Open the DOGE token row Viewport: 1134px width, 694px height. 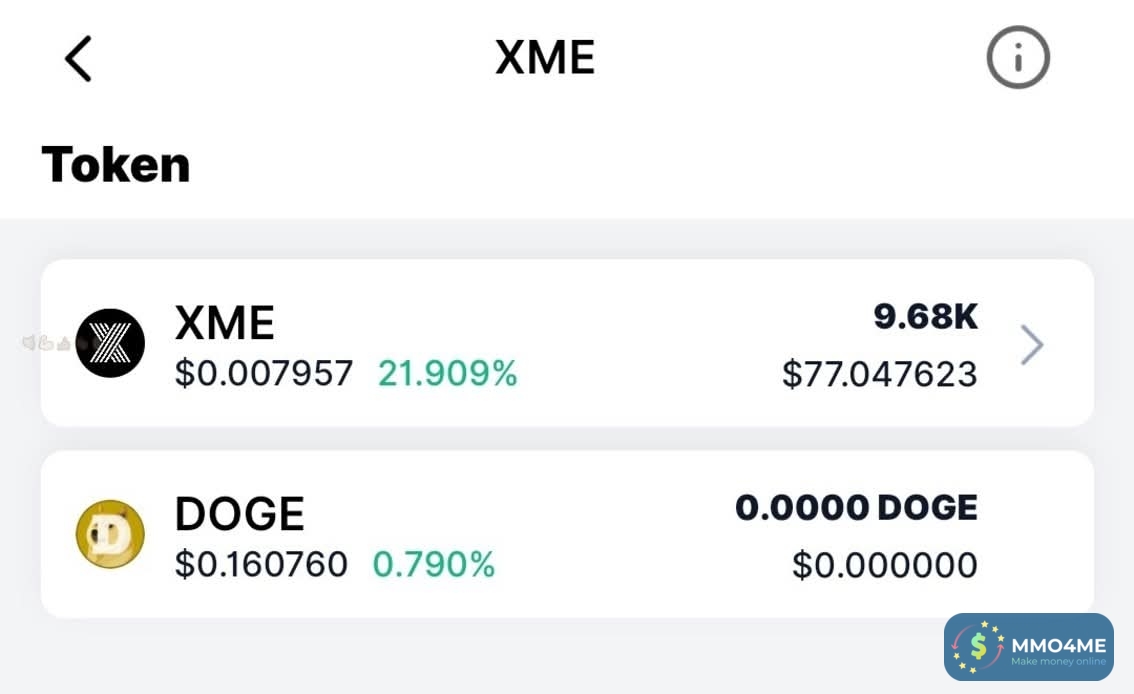tap(566, 534)
